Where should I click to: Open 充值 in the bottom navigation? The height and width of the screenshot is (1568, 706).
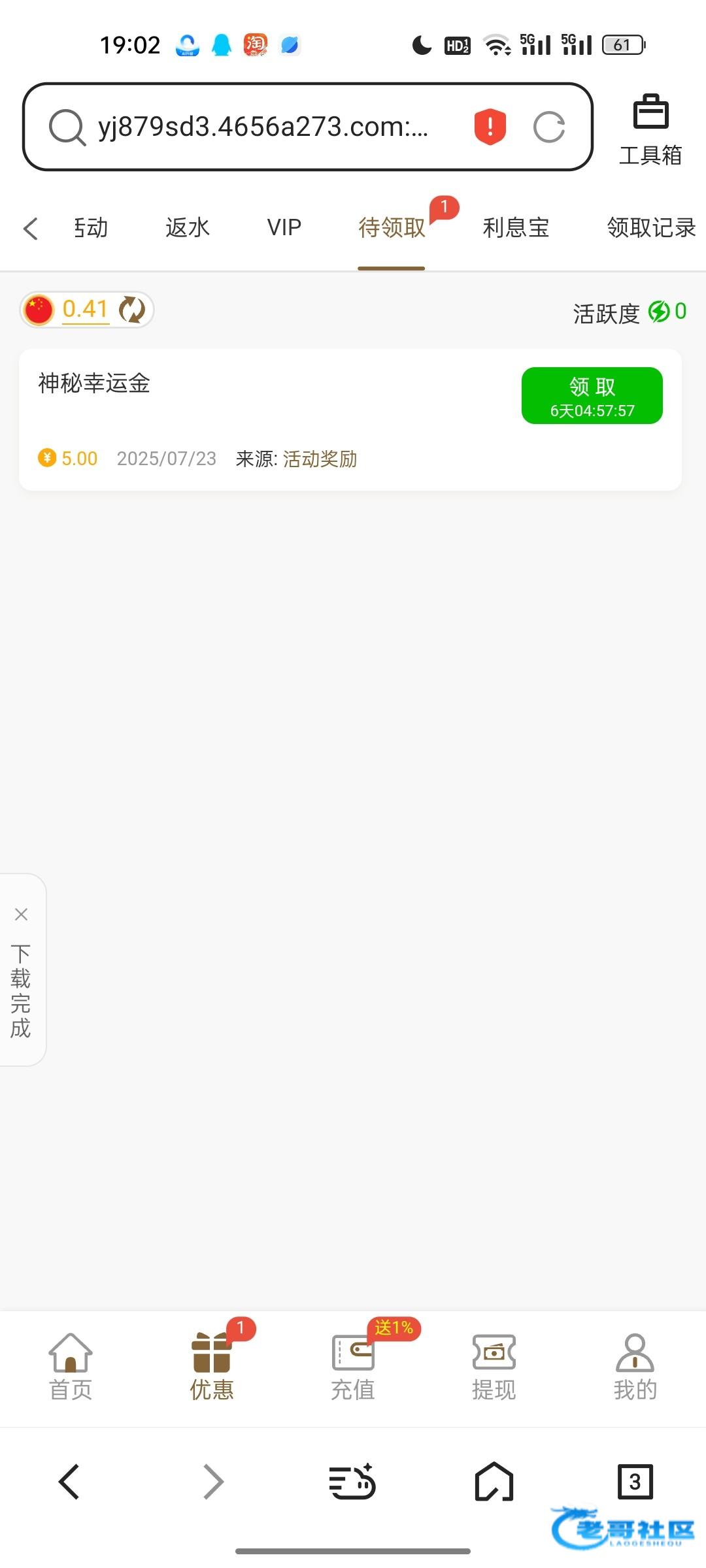tap(353, 1367)
